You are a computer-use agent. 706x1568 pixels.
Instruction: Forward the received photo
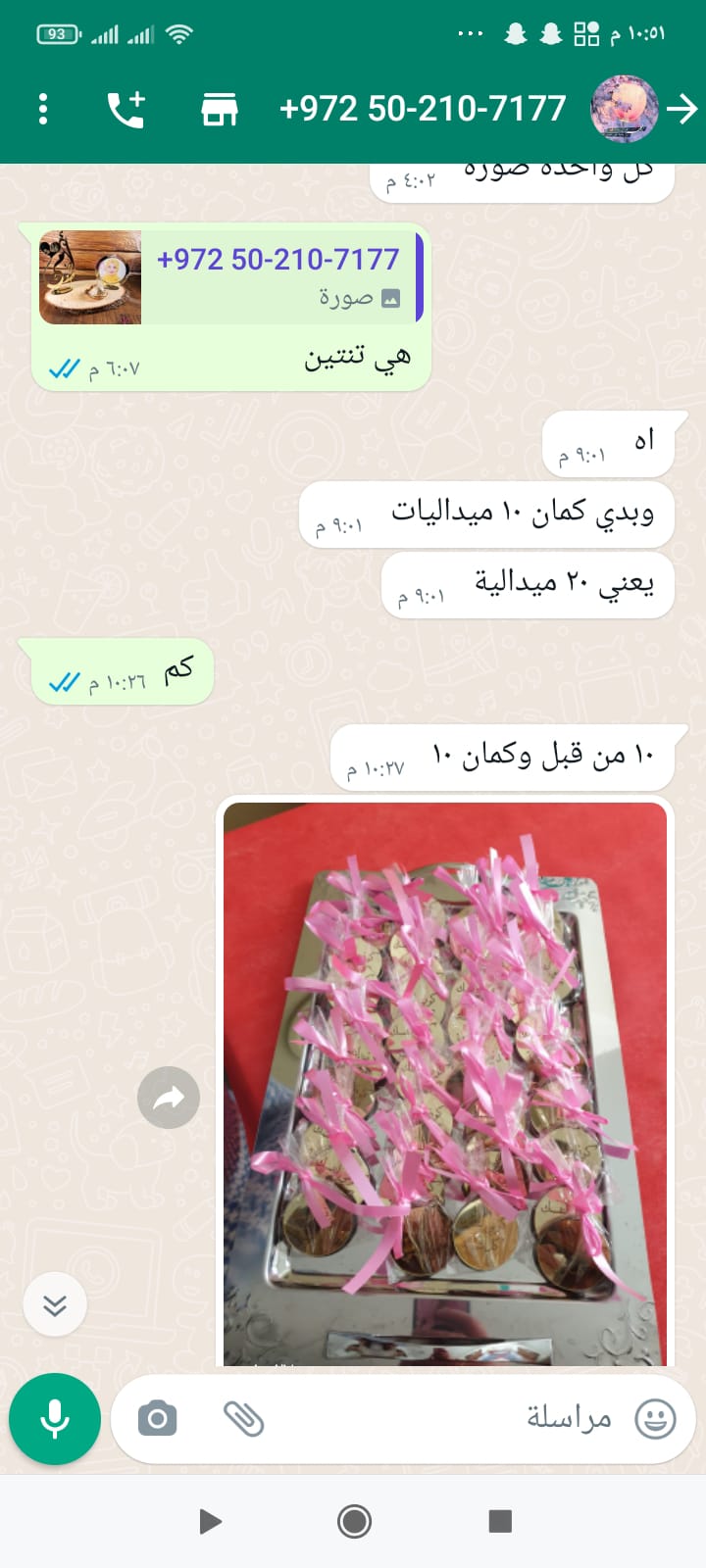coord(169,1098)
